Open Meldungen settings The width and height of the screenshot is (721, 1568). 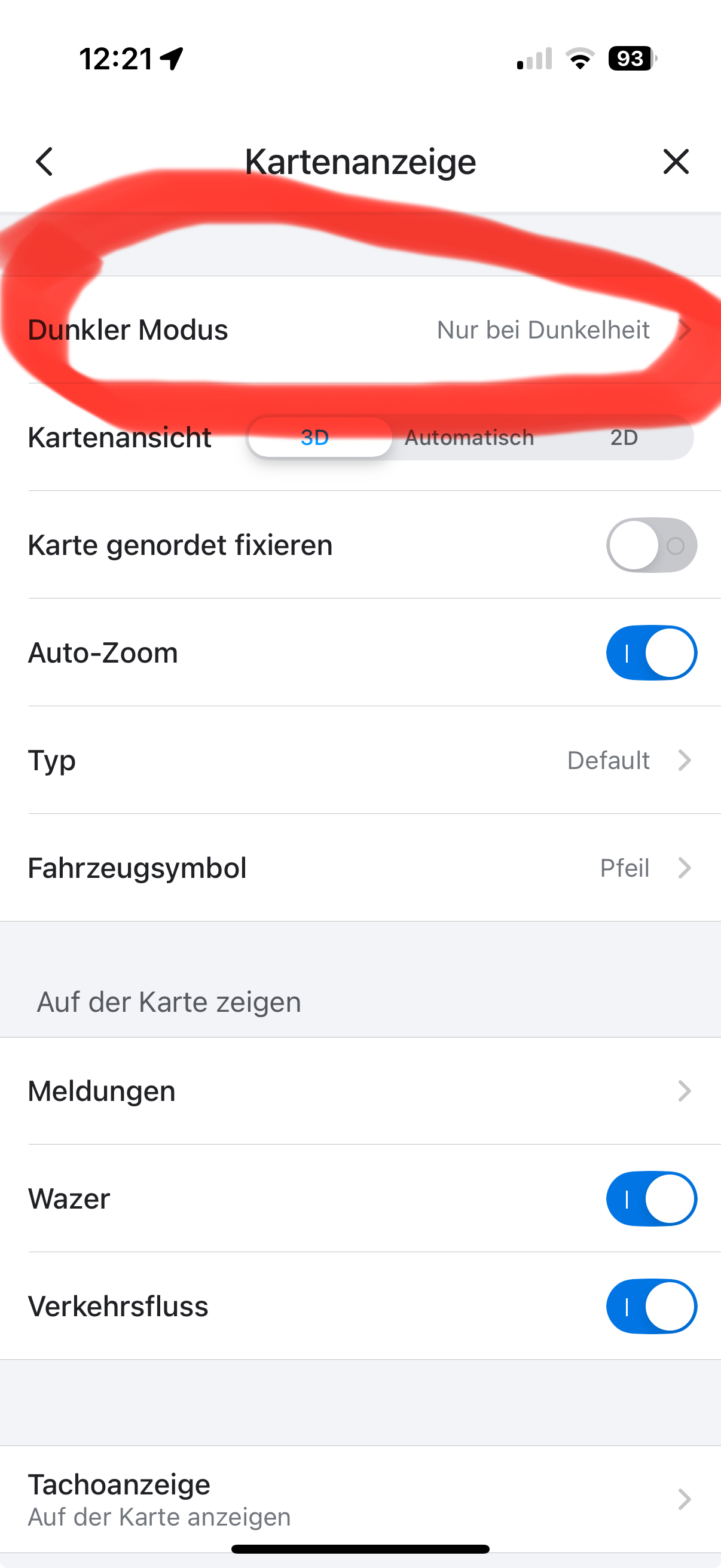pyautogui.click(x=360, y=1091)
